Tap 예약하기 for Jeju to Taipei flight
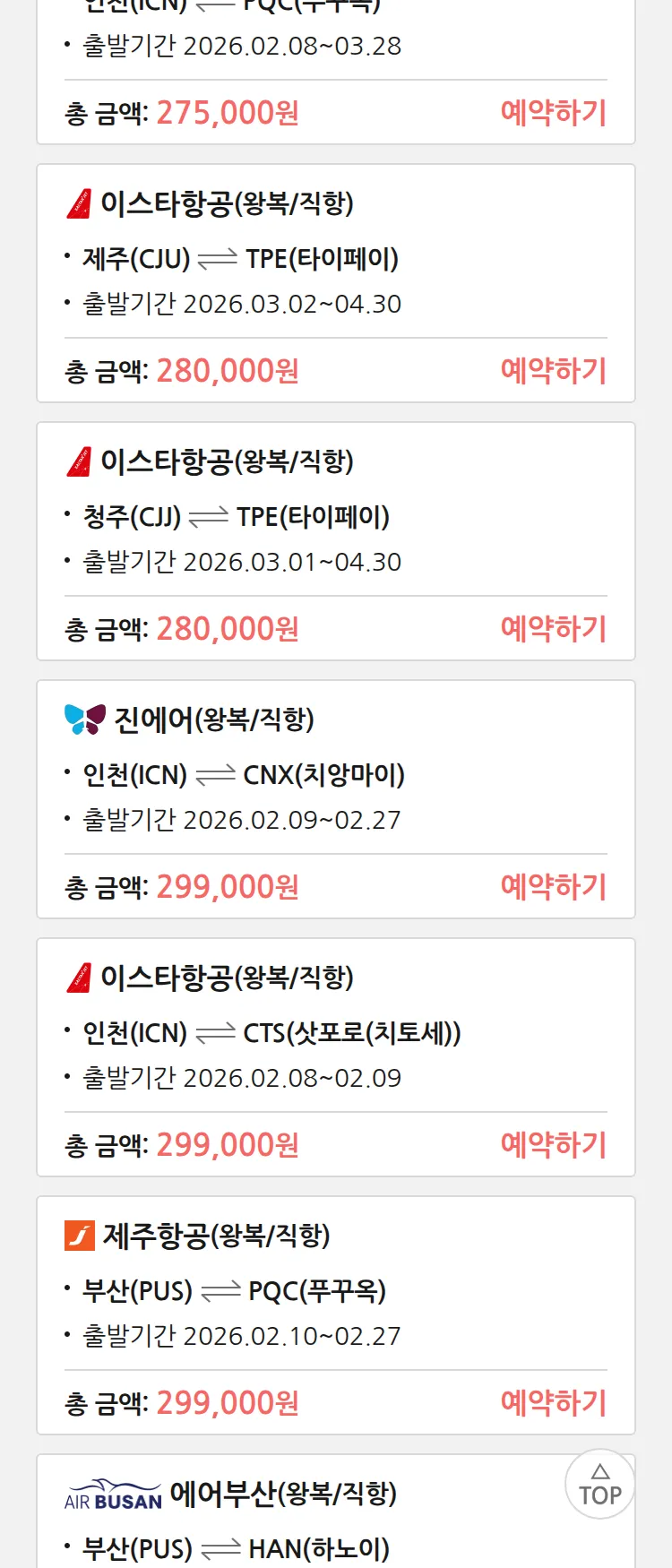 click(x=553, y=371)
